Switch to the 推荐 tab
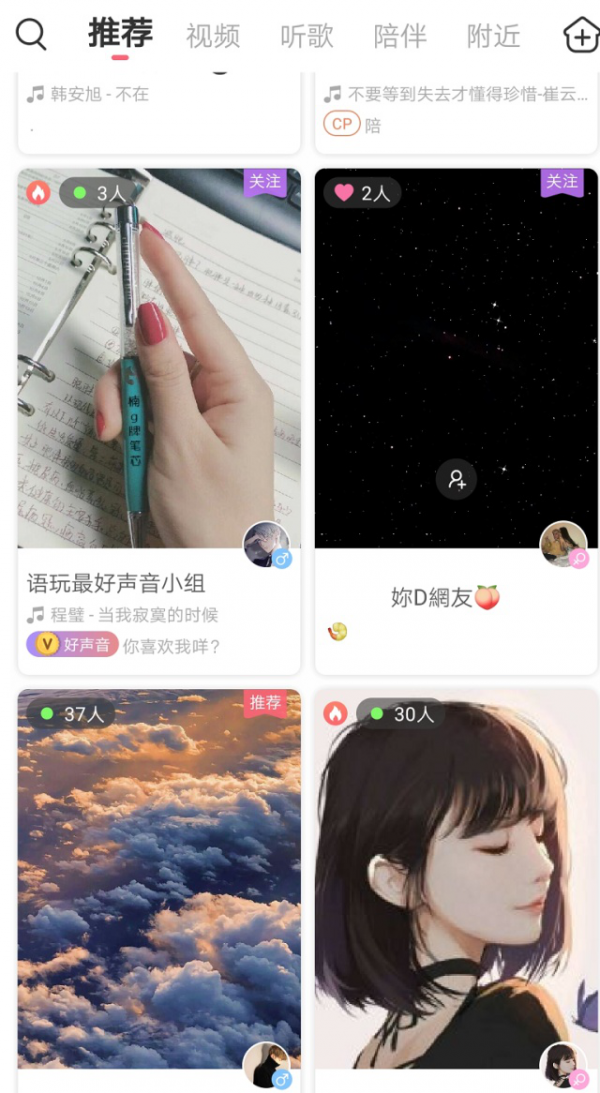Viewport: 600px width, 1093px height. coord(120,35)
